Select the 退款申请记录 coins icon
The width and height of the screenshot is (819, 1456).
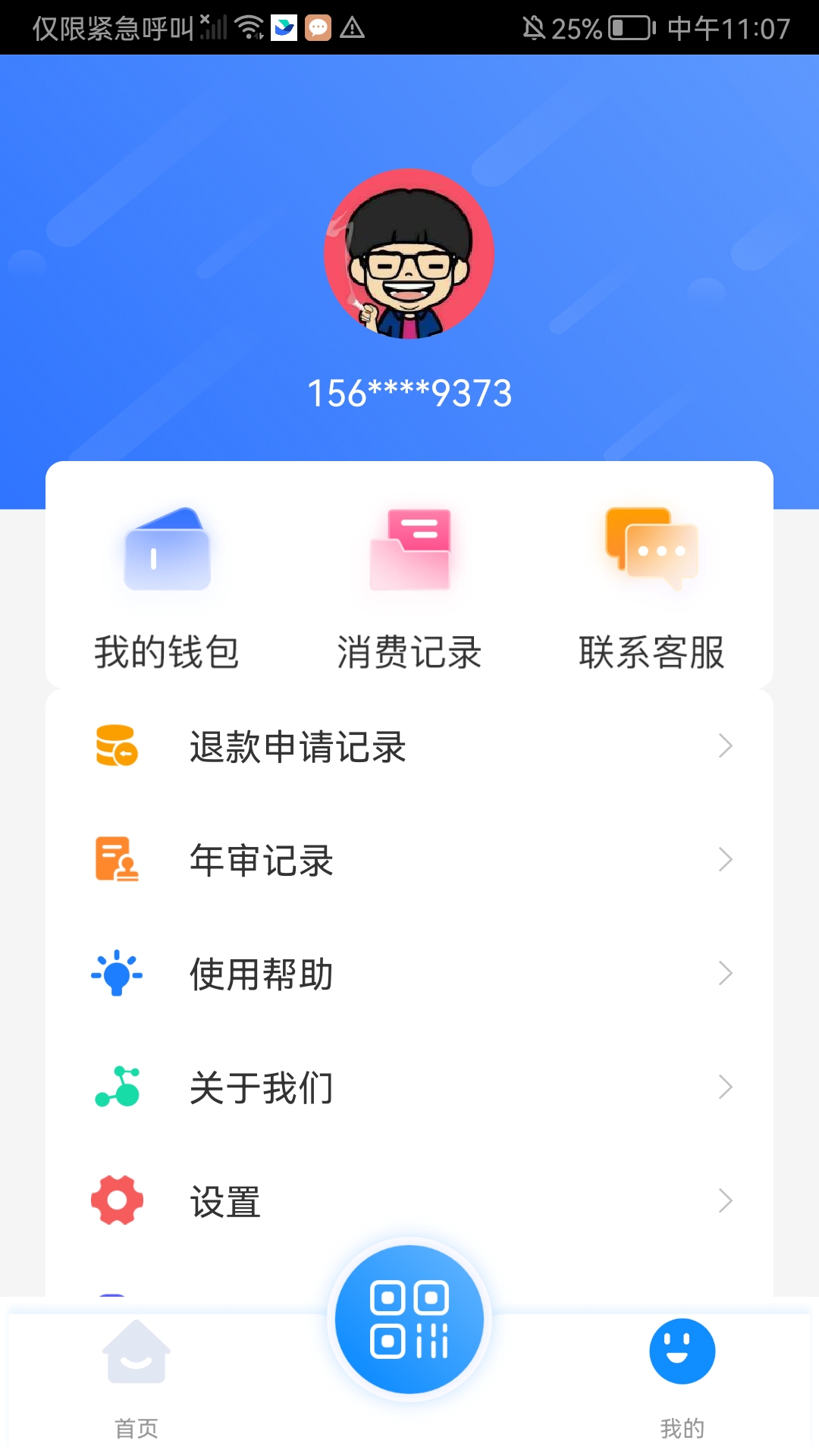(x=115, y=747)
